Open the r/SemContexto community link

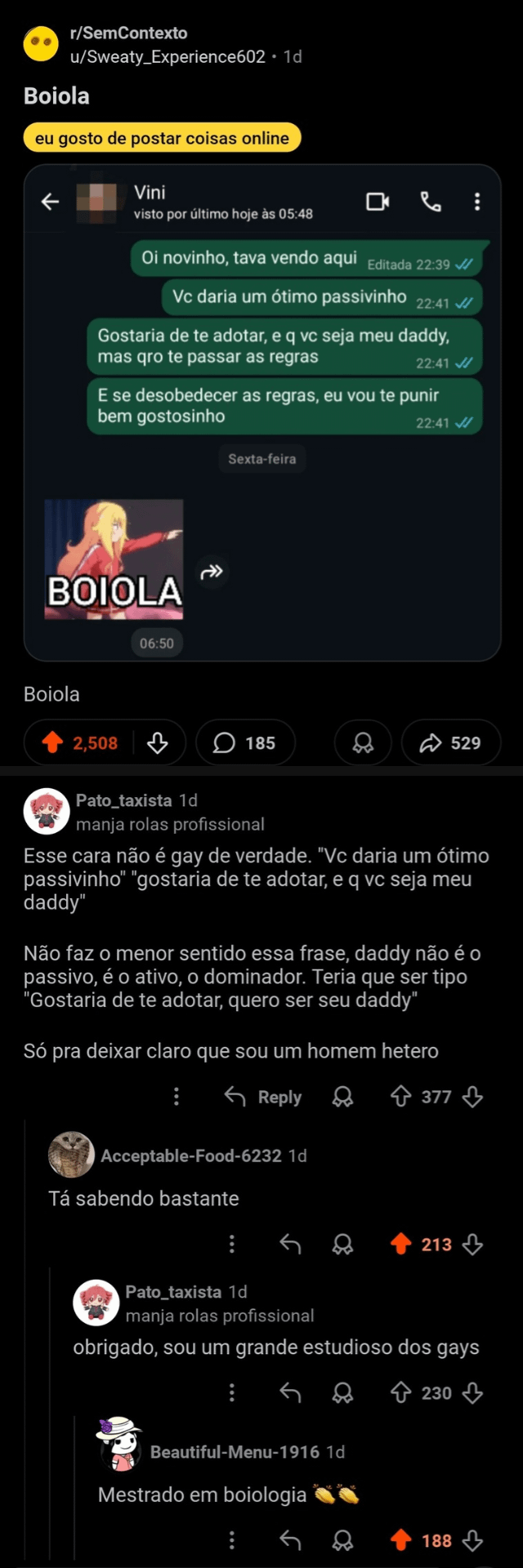click(x=128, y=33)
